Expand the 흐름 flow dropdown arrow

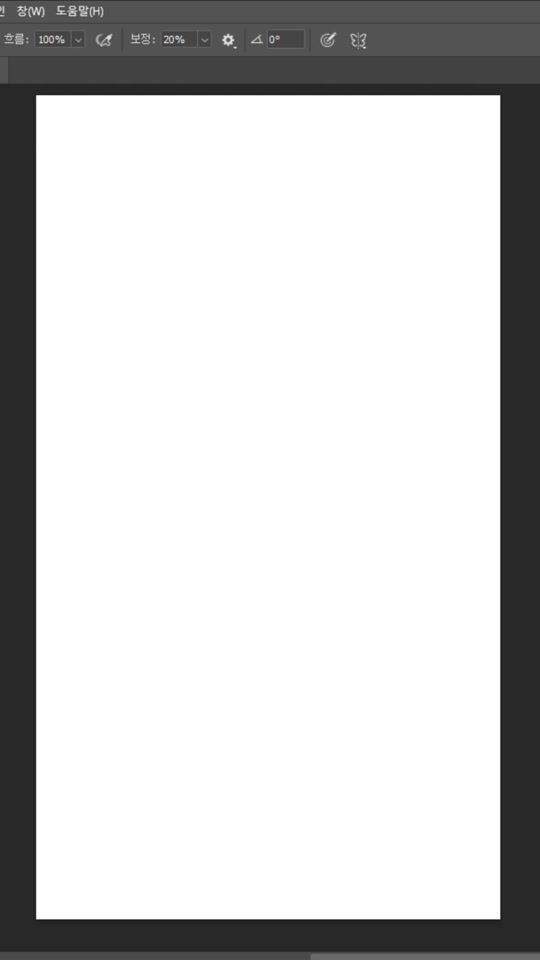pos(78,40)
